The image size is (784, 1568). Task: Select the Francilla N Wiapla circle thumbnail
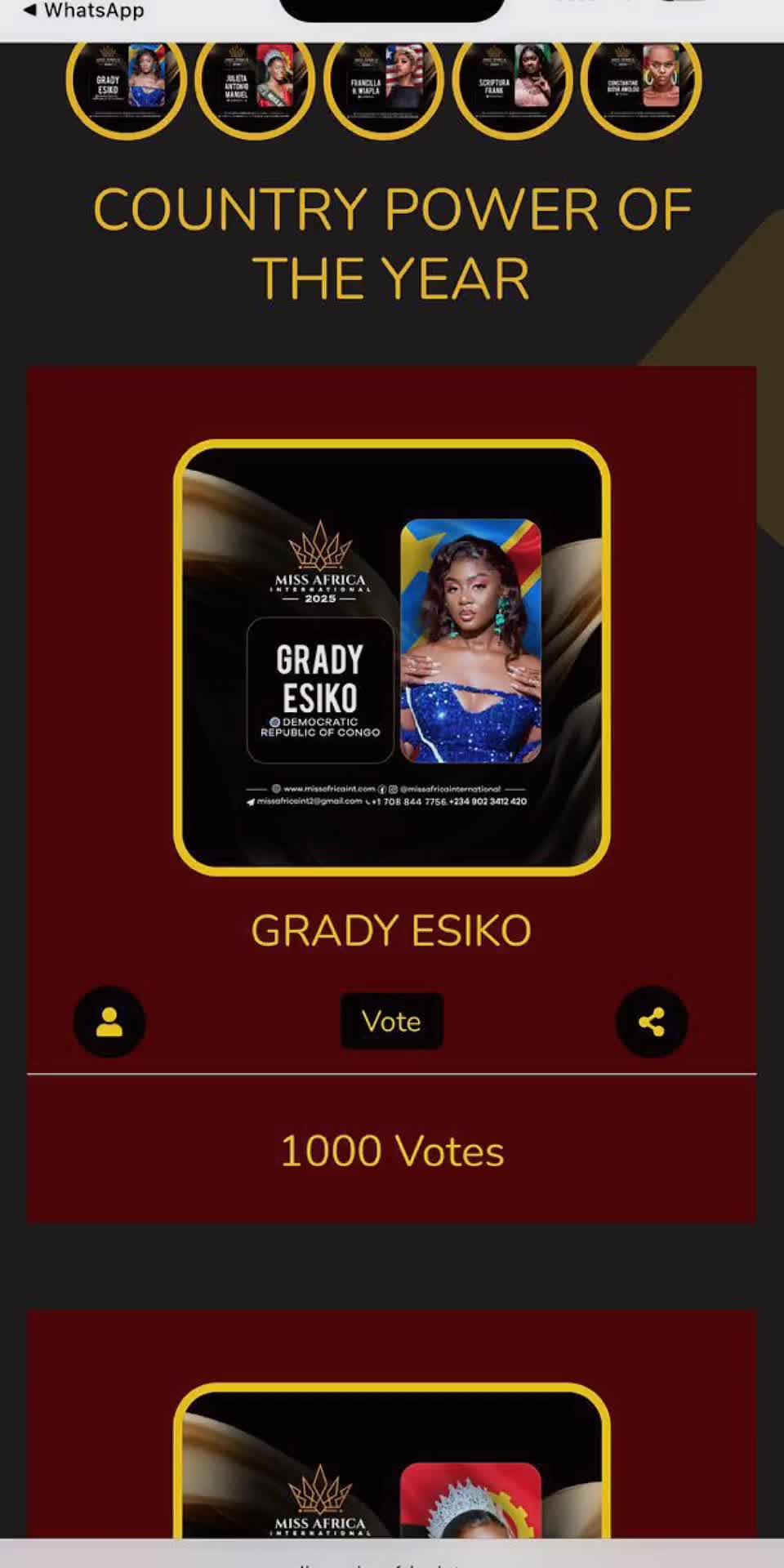384,82
